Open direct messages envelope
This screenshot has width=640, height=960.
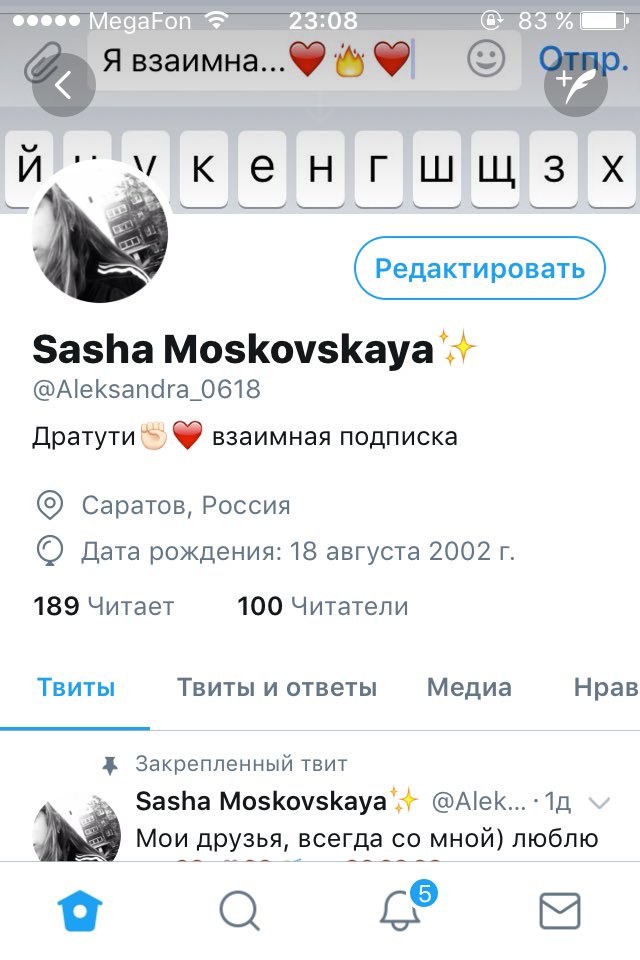pos(560,910)
